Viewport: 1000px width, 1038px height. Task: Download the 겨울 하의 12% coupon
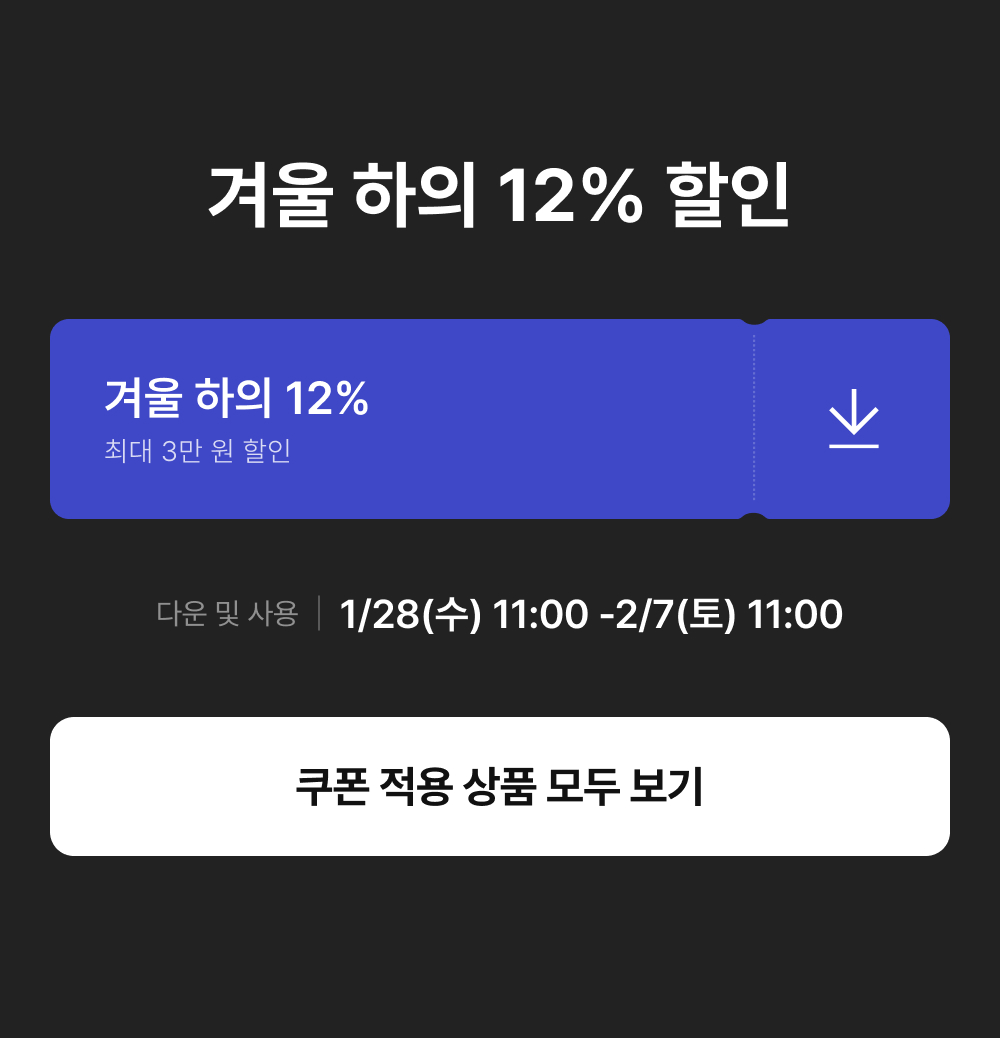[853, 418]
